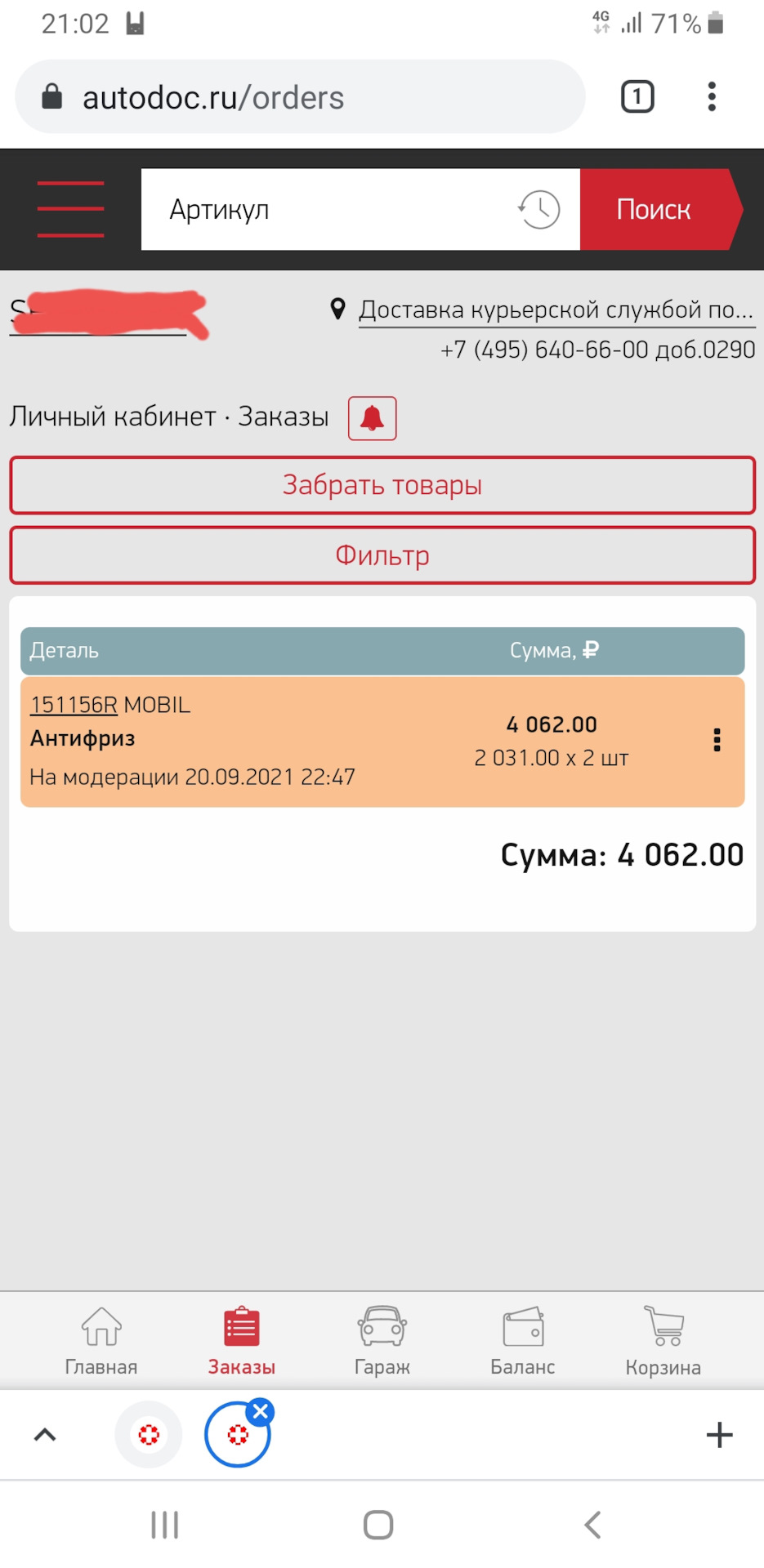Open the browser tab counter showing 1
The height and width of the screenshot is (1568, 764).
[637, 96]
